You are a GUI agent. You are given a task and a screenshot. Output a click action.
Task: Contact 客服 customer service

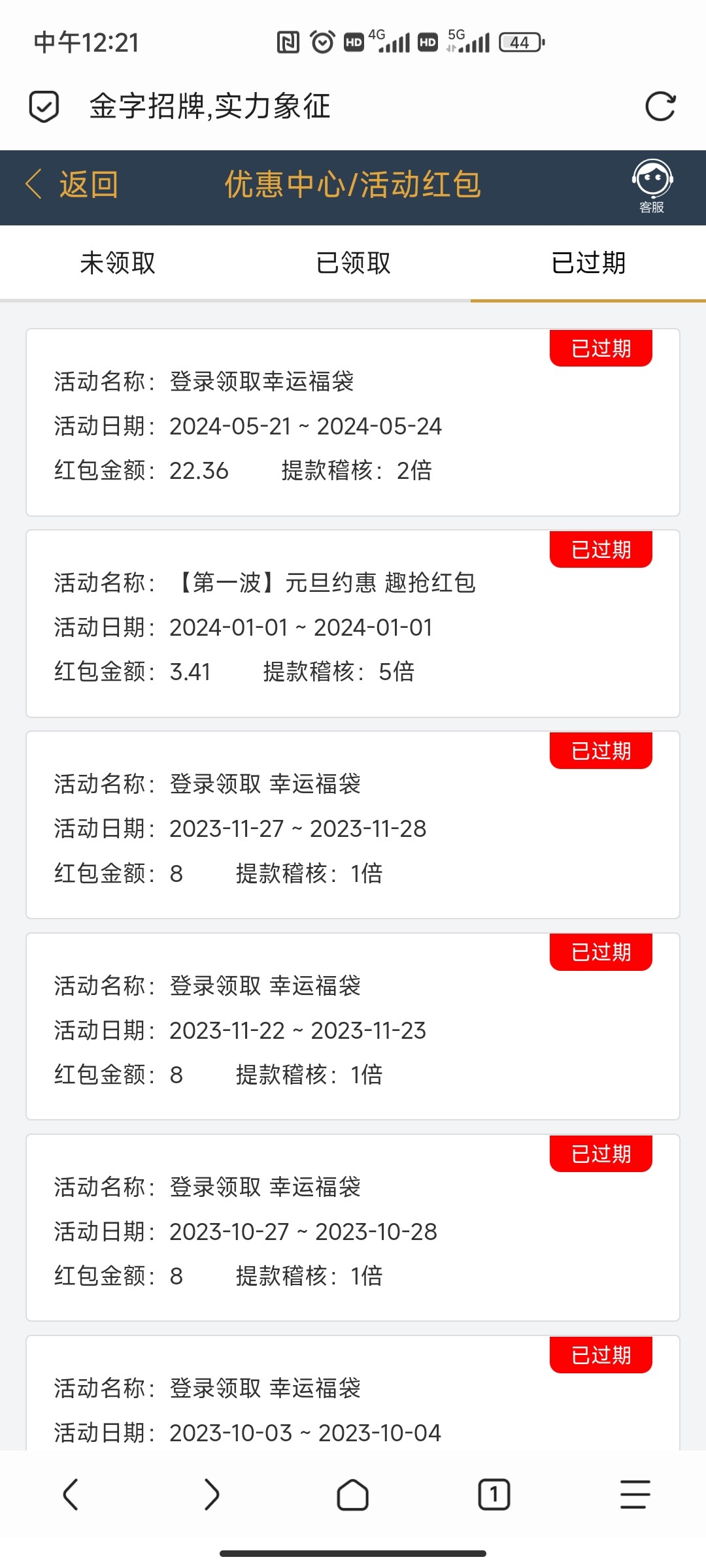point(652,186)
